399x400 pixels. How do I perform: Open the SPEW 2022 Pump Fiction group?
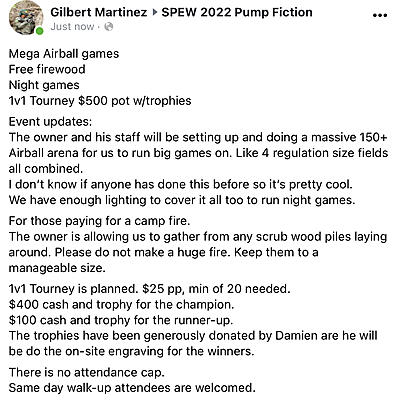(x=237, y=12)
